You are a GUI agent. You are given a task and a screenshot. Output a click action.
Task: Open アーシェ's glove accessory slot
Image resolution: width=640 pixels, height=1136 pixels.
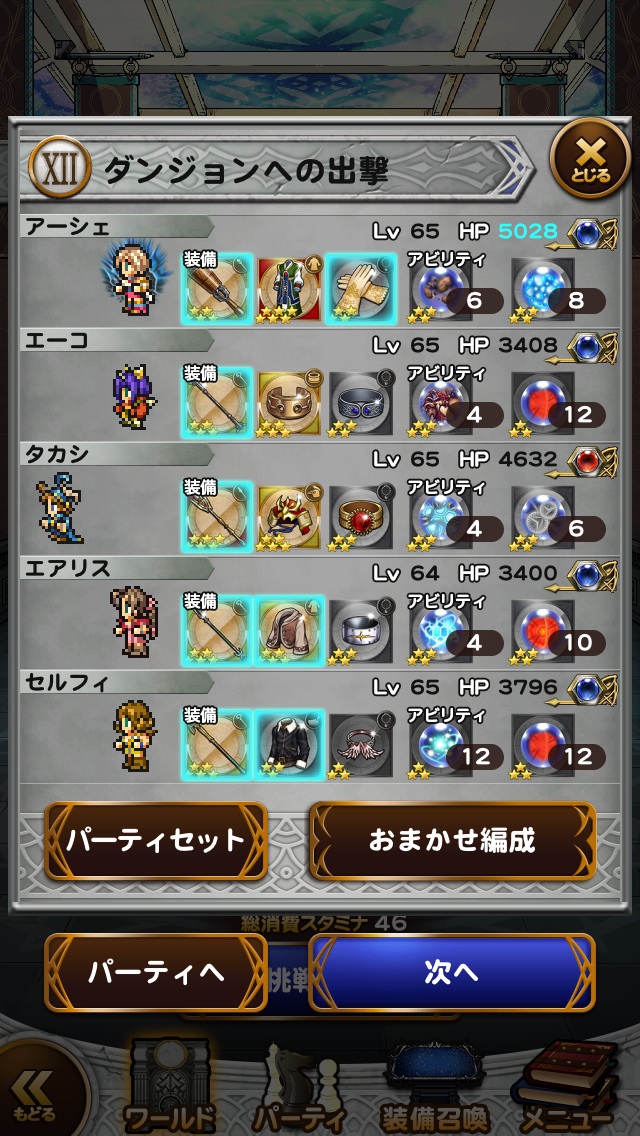359,289
